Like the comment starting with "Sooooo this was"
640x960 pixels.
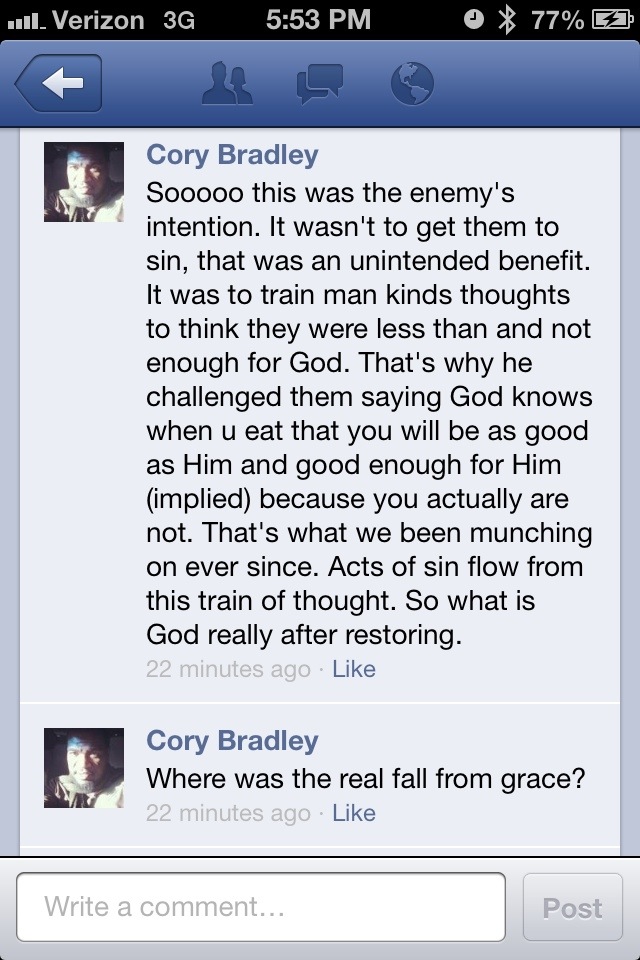coord(354,669)
